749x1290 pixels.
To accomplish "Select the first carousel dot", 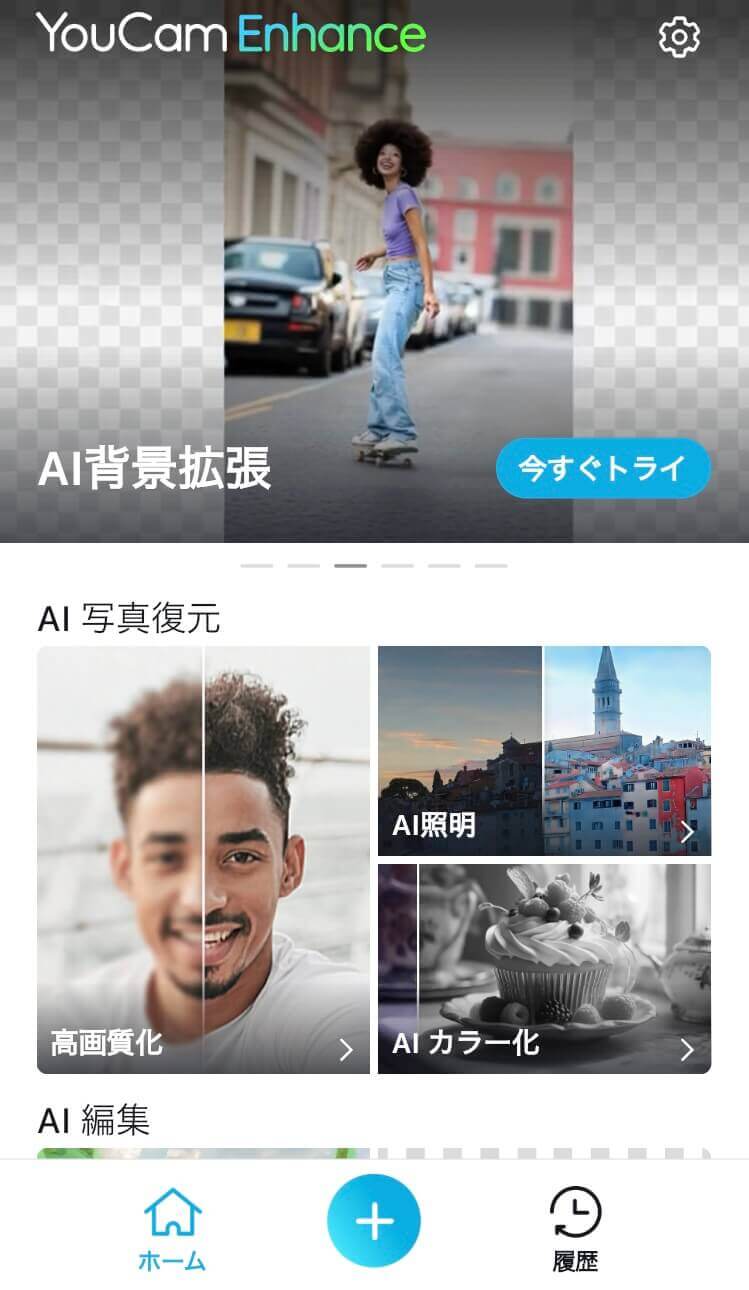I will 258,564.
